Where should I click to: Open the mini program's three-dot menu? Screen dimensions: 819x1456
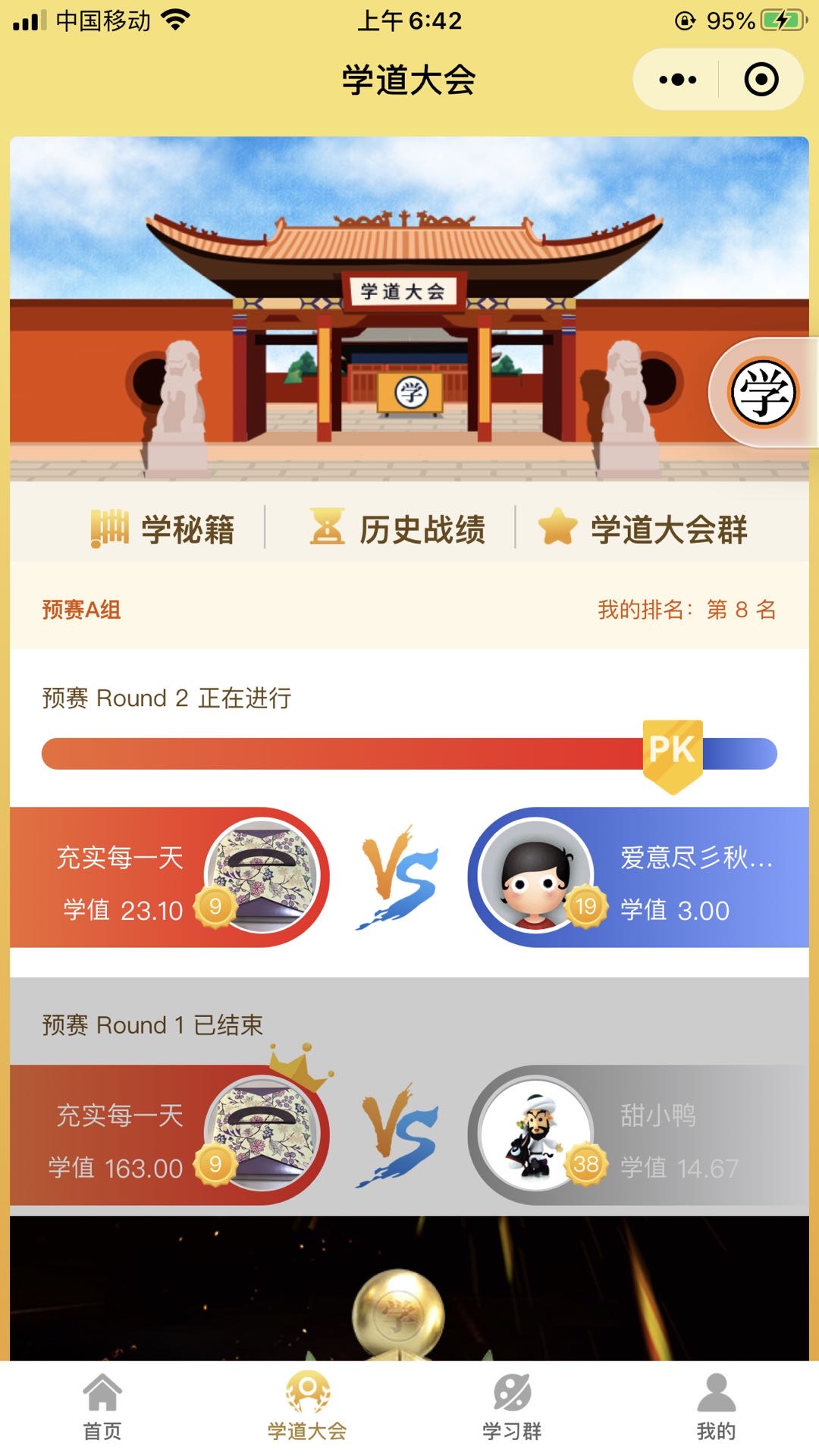click(x=677, y=80)
